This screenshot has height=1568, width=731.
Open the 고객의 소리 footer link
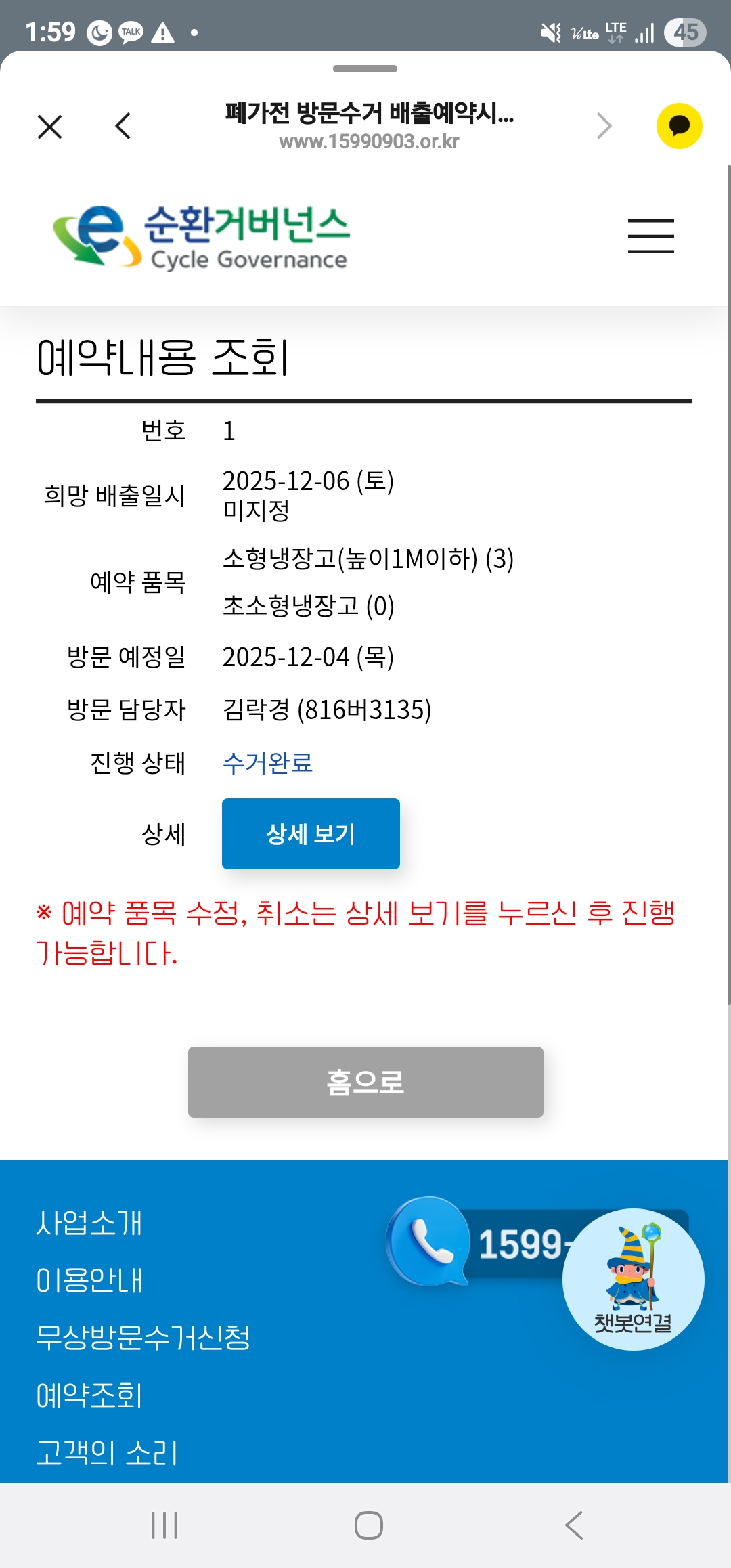[107, 1453]
